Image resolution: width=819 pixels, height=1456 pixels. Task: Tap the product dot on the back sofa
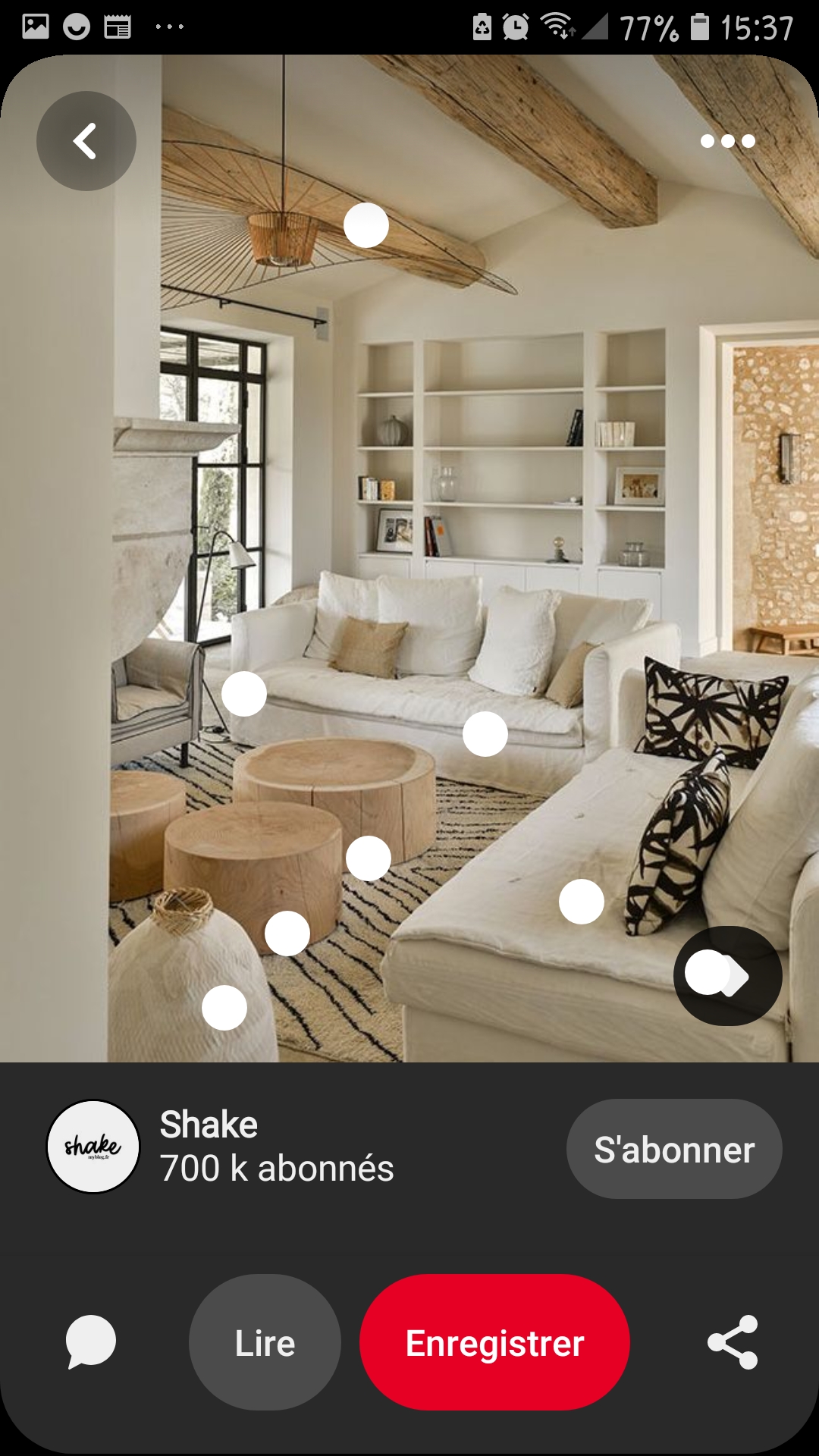485,734
